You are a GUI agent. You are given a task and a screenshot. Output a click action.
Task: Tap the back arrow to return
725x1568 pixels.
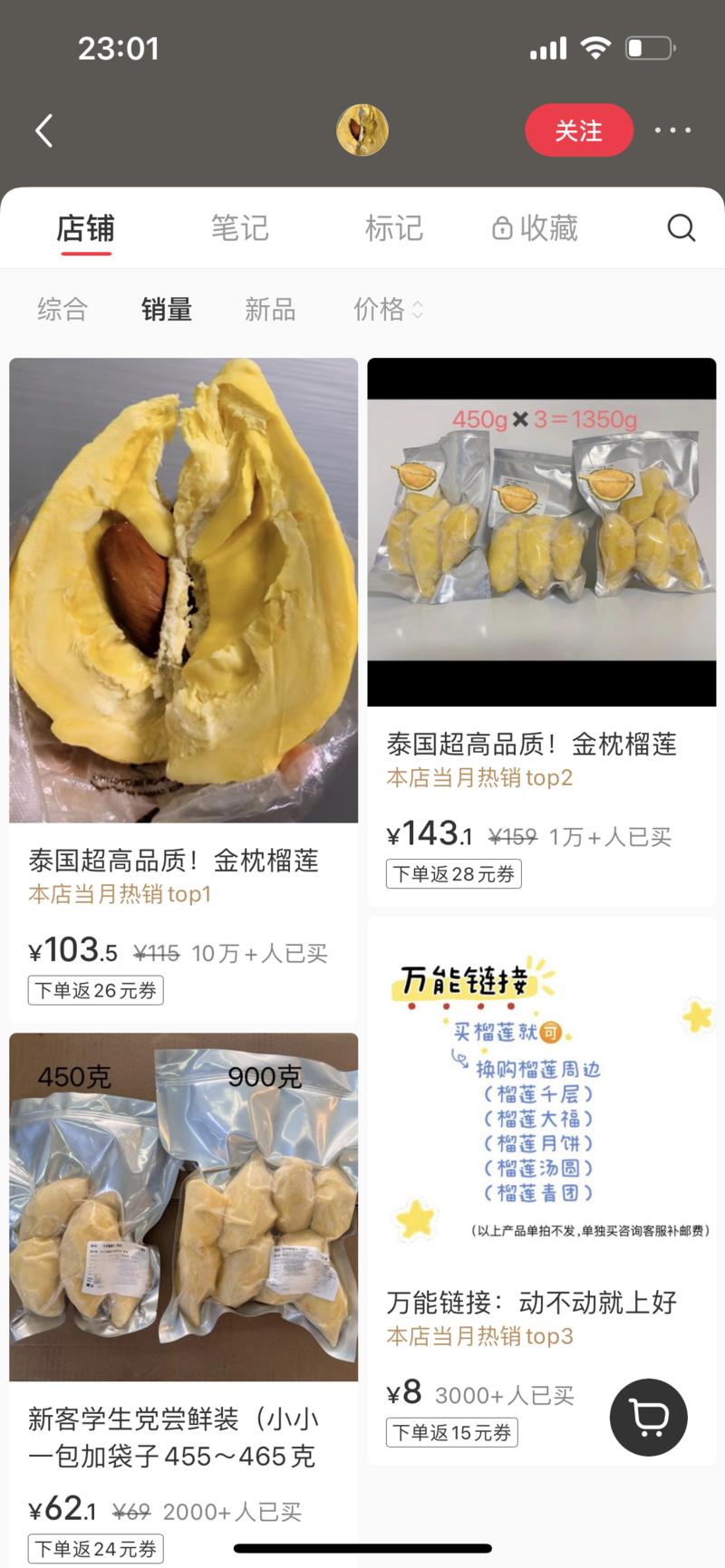42,130
